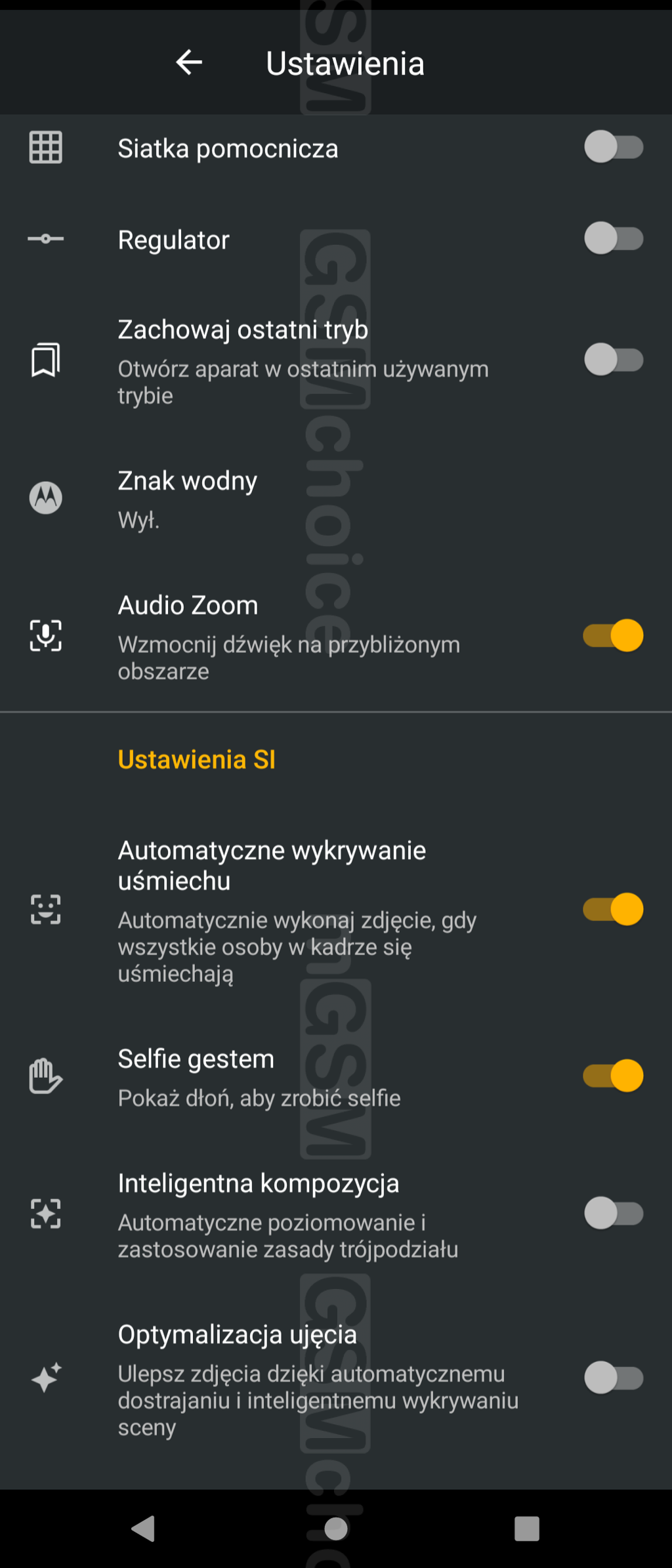Go back from Ustawienia
Screen dimensions: 672x1568
point(189,63)
